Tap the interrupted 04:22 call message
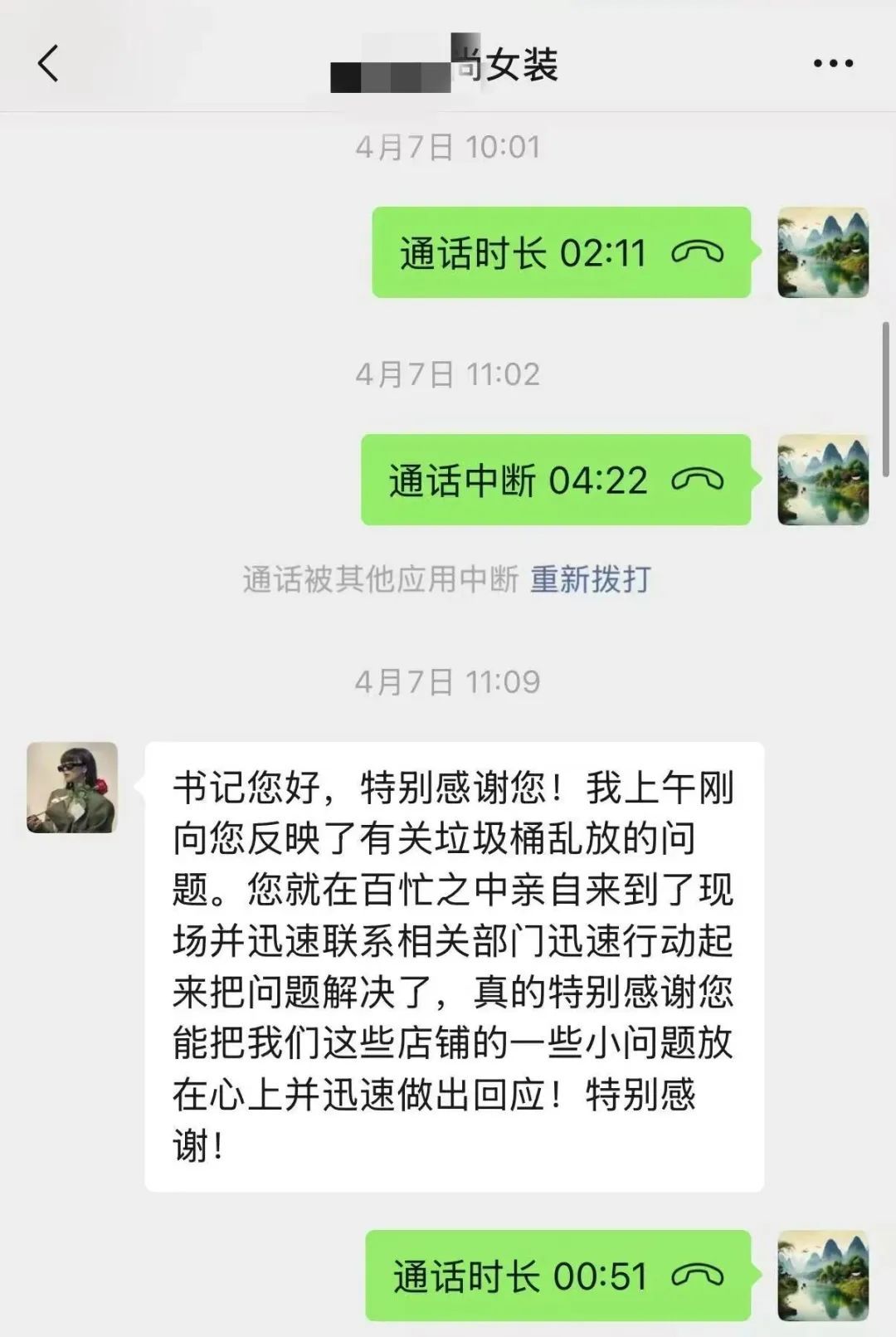Viewport: 896px width, 1337px height. [556, 481]
